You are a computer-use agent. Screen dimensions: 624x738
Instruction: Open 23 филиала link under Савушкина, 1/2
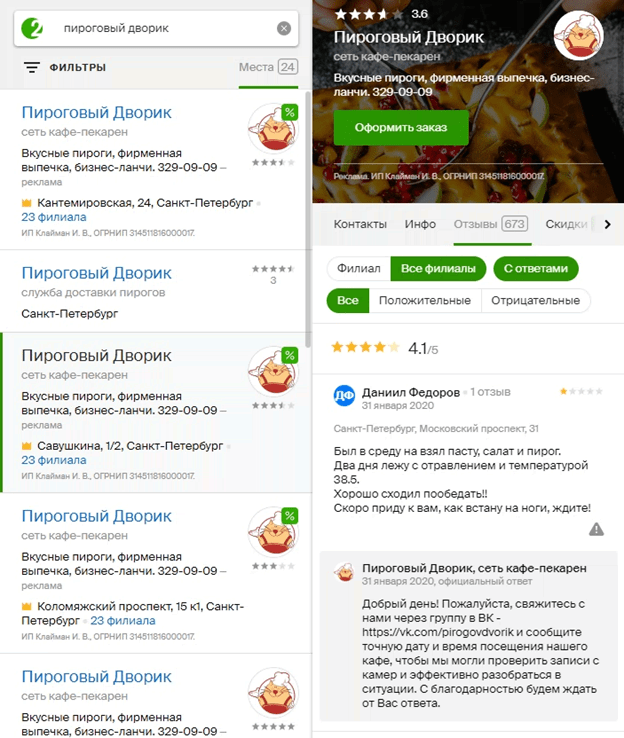coord(54,461)
